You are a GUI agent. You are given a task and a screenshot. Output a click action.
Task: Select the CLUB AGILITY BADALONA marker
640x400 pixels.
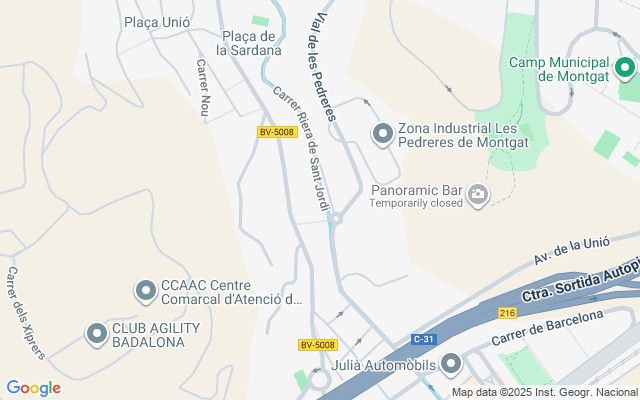pos(97,334)
